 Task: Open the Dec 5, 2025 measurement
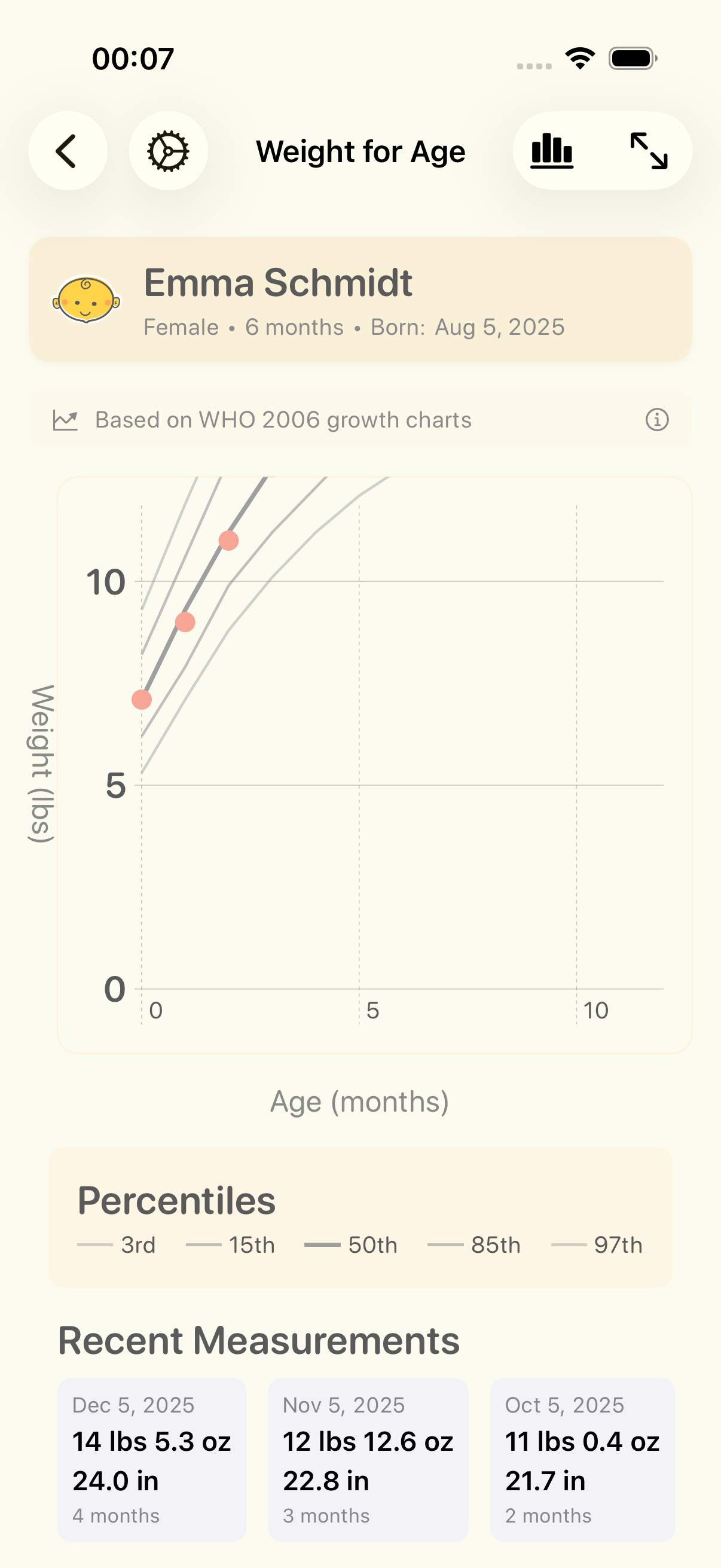[151, 1459]
